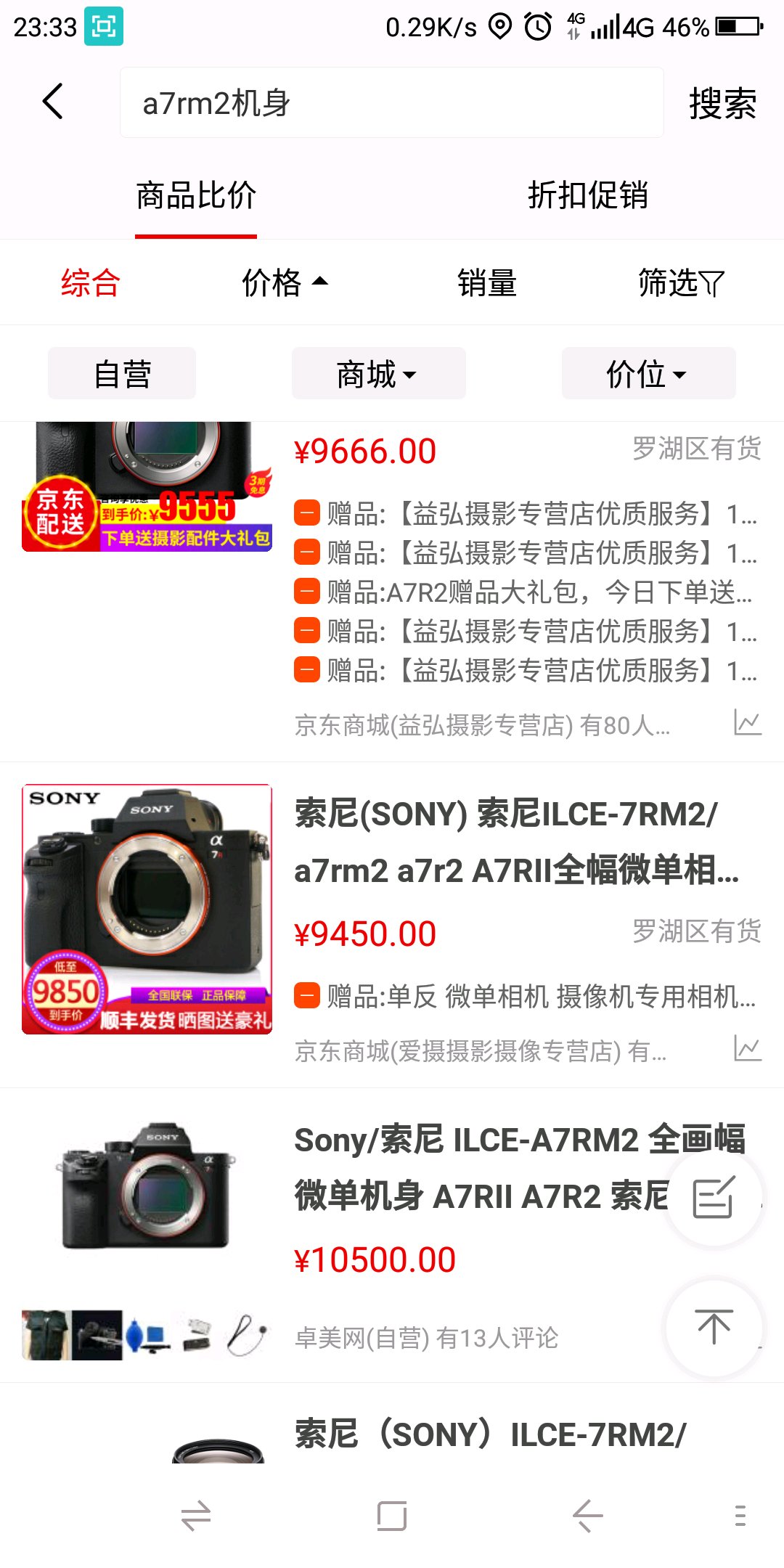Go back using the top-left arrow
784x1568 pixels.
click(53, 101)
